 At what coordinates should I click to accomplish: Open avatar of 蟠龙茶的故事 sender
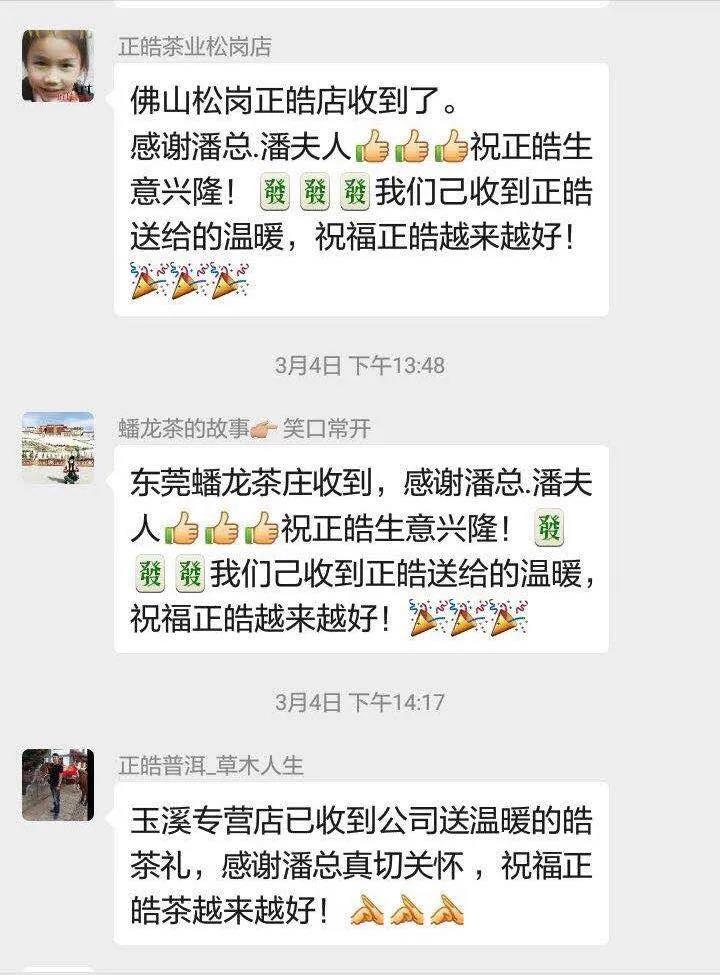[x=58, y=448]
